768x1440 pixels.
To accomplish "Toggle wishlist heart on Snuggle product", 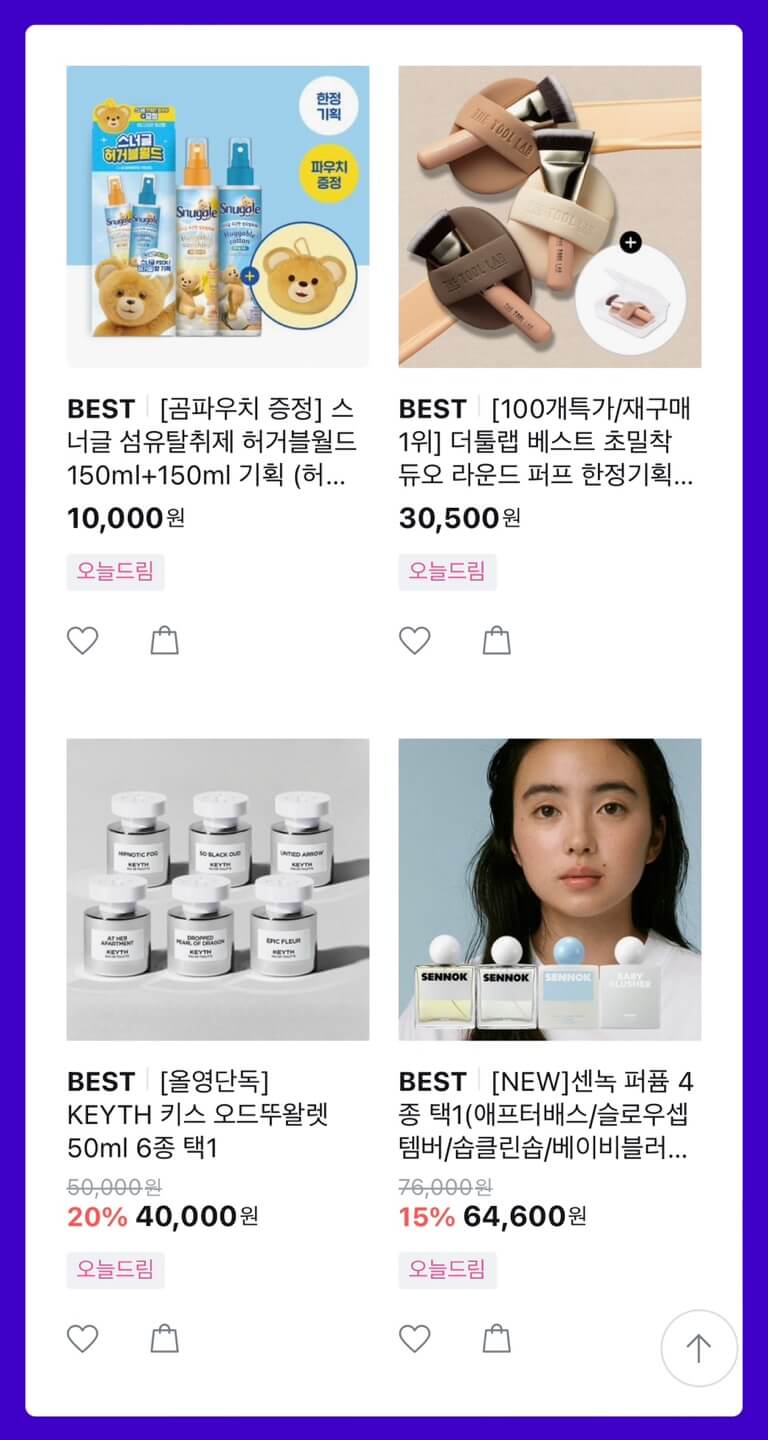I will 82,640.
